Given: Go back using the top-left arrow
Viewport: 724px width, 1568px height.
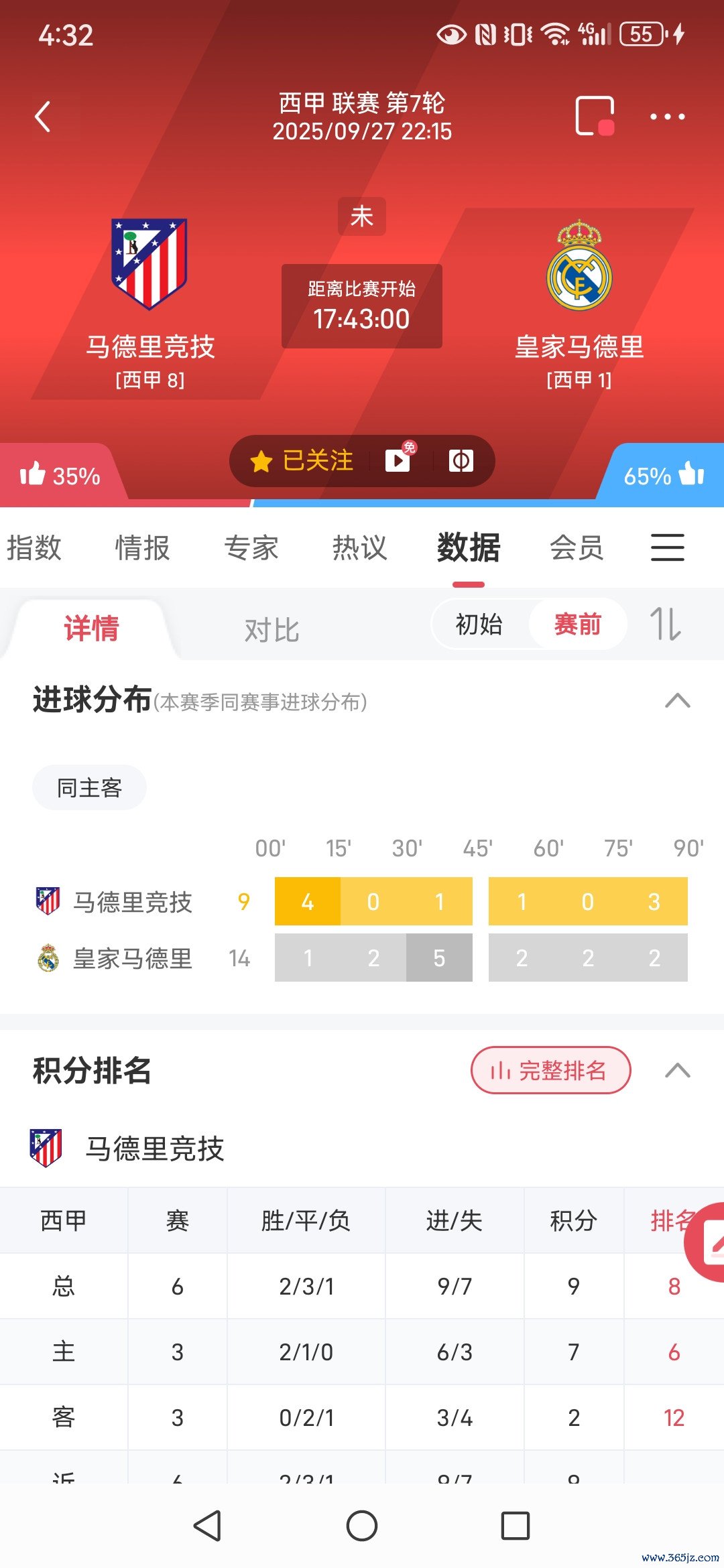Looking at the screenshot, I should click(43, 117).
